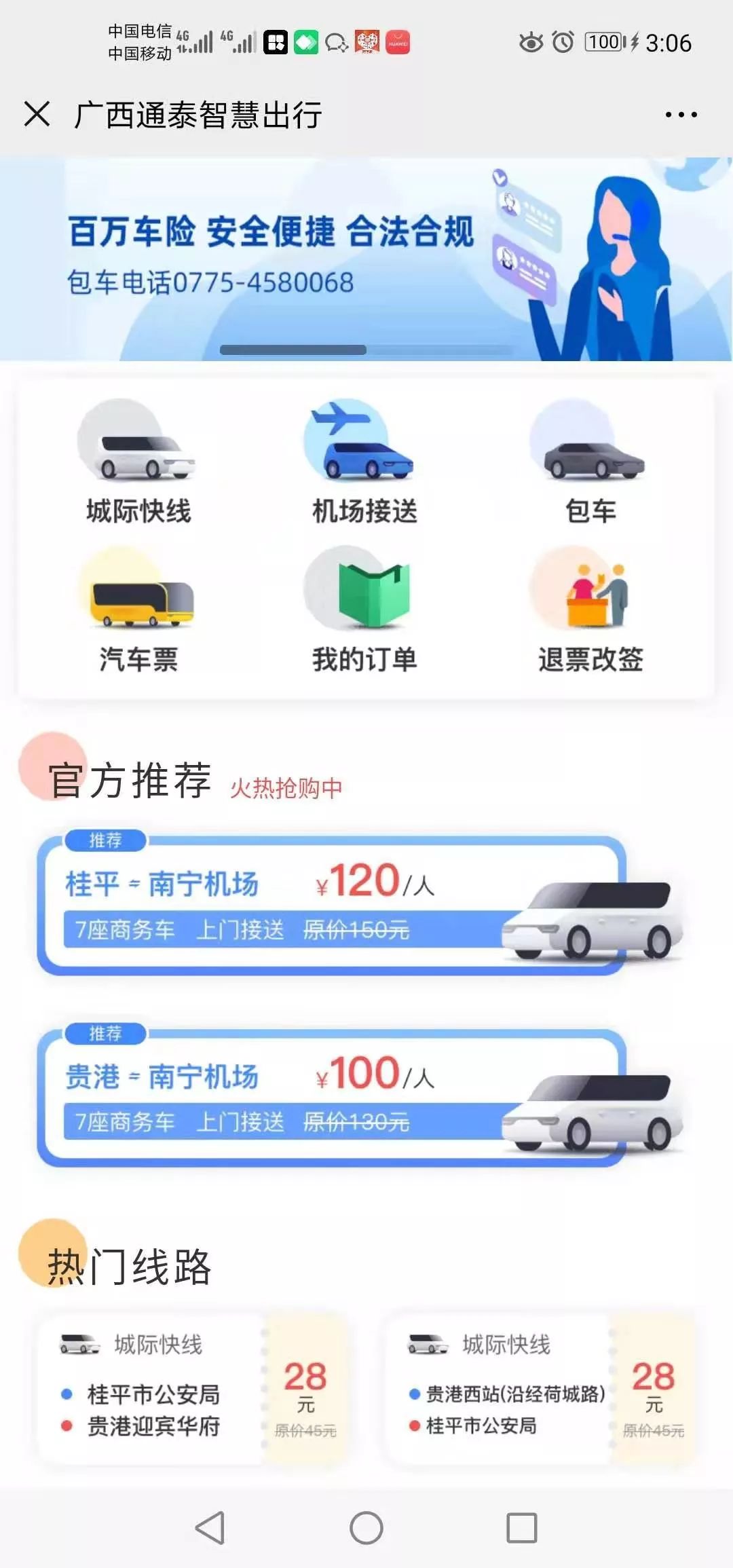The image size is (733, 1568).
Task: Close the 广西通泰智慧出行 page with X
Action: (x=37, y=114)
